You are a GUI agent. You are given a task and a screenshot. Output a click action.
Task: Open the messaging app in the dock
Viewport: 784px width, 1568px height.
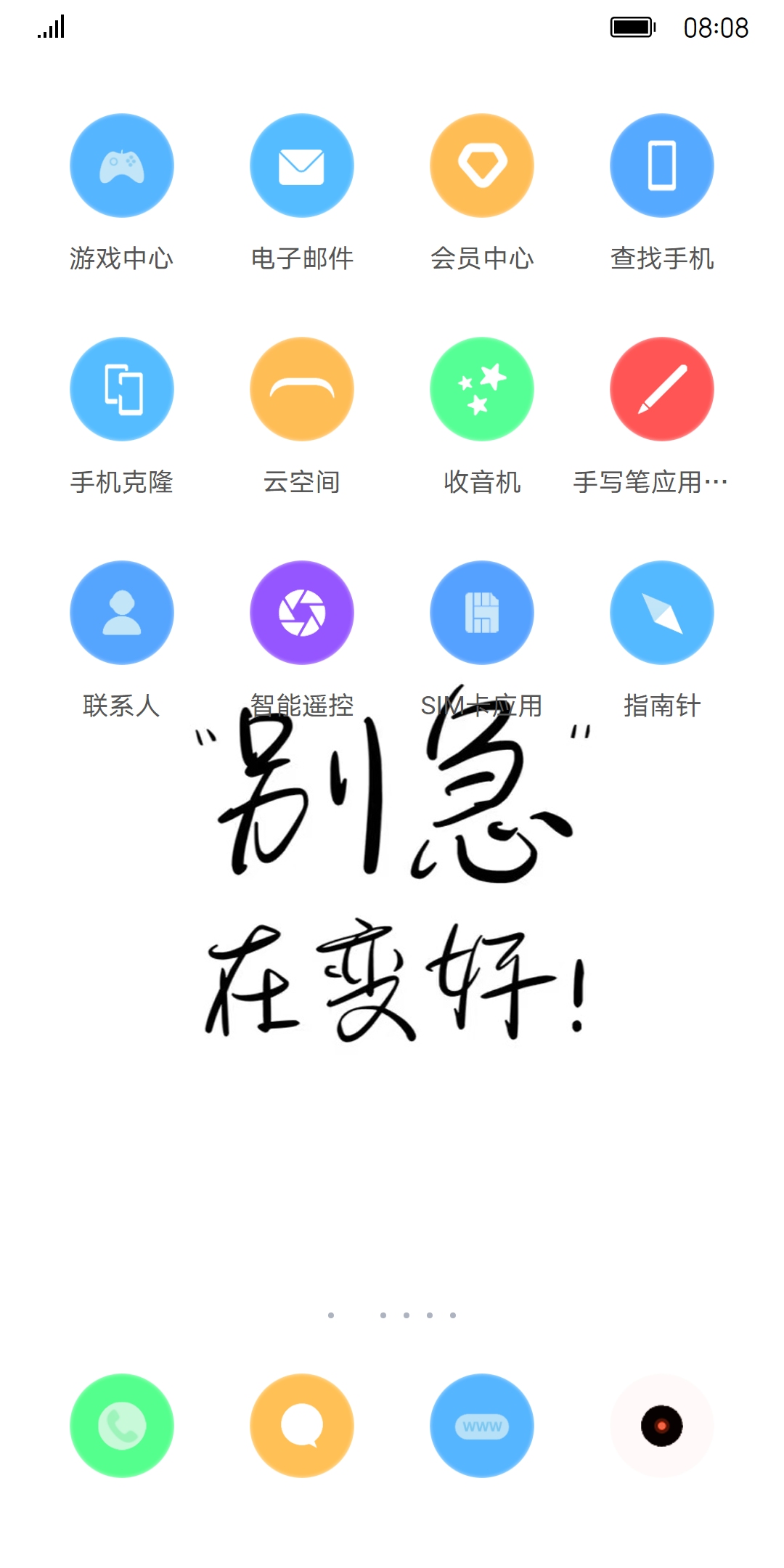302,1426
